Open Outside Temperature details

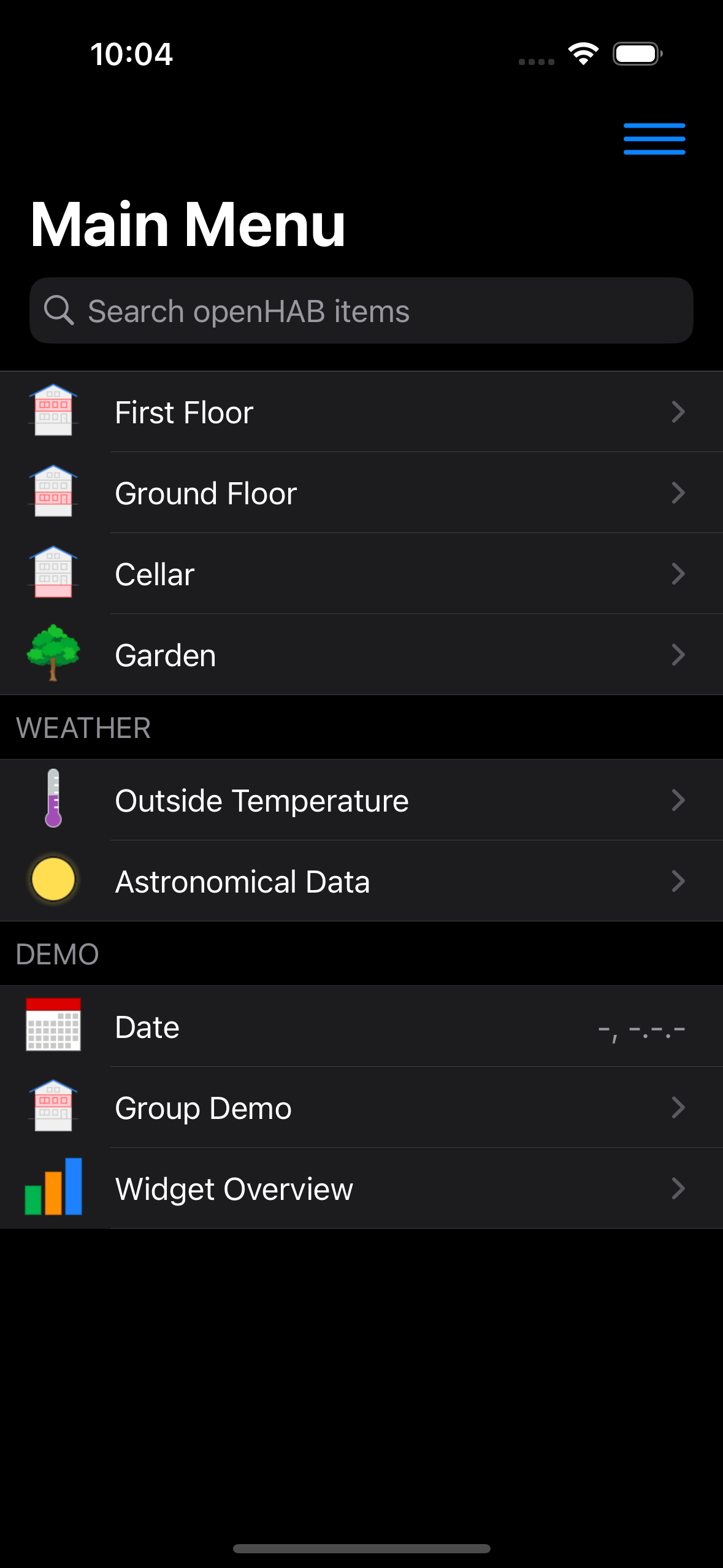tap(362, 801)
